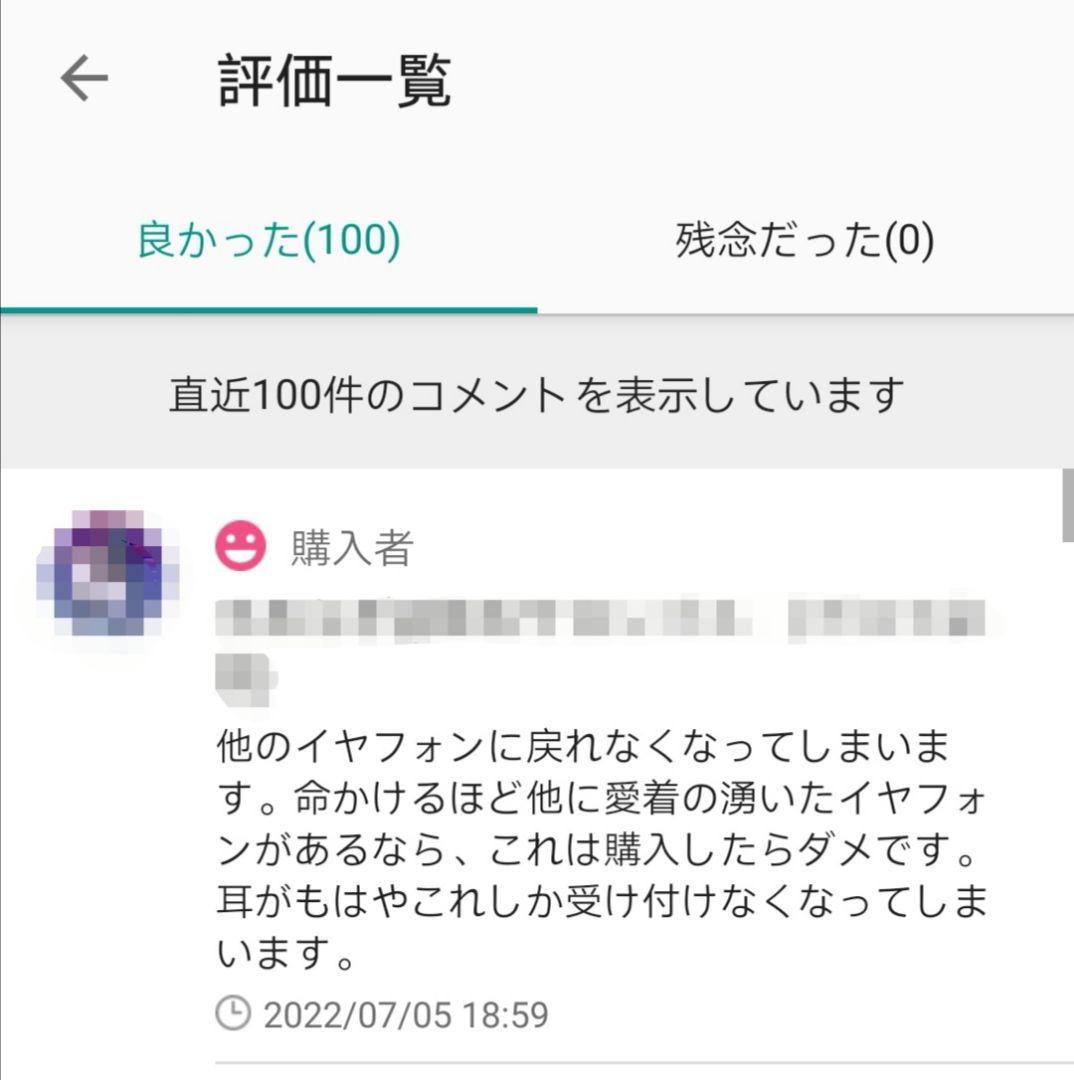Select the 良かった(100) tab
Screen dimensions: 1074x1080
(x=270, y=240)
